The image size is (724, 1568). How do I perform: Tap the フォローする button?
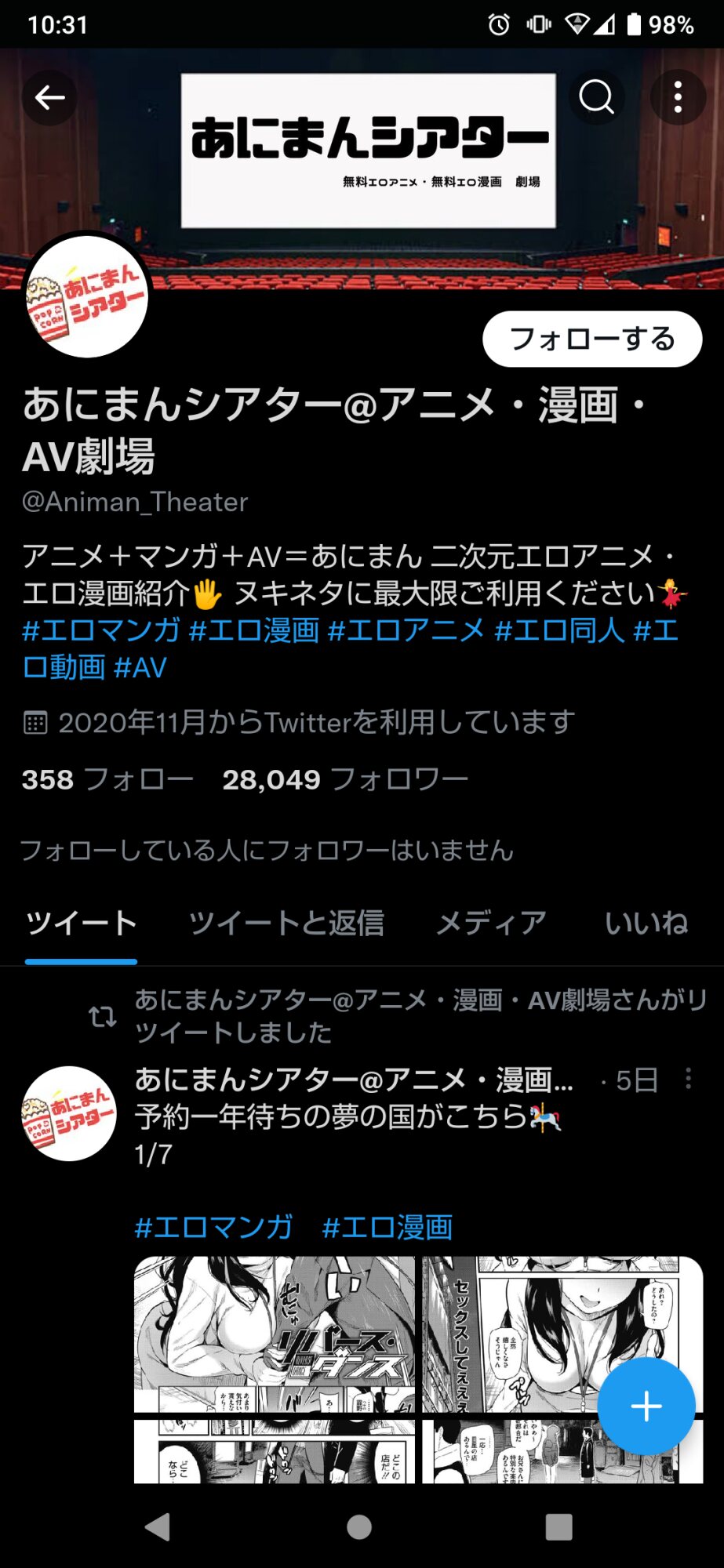[592, 339]
